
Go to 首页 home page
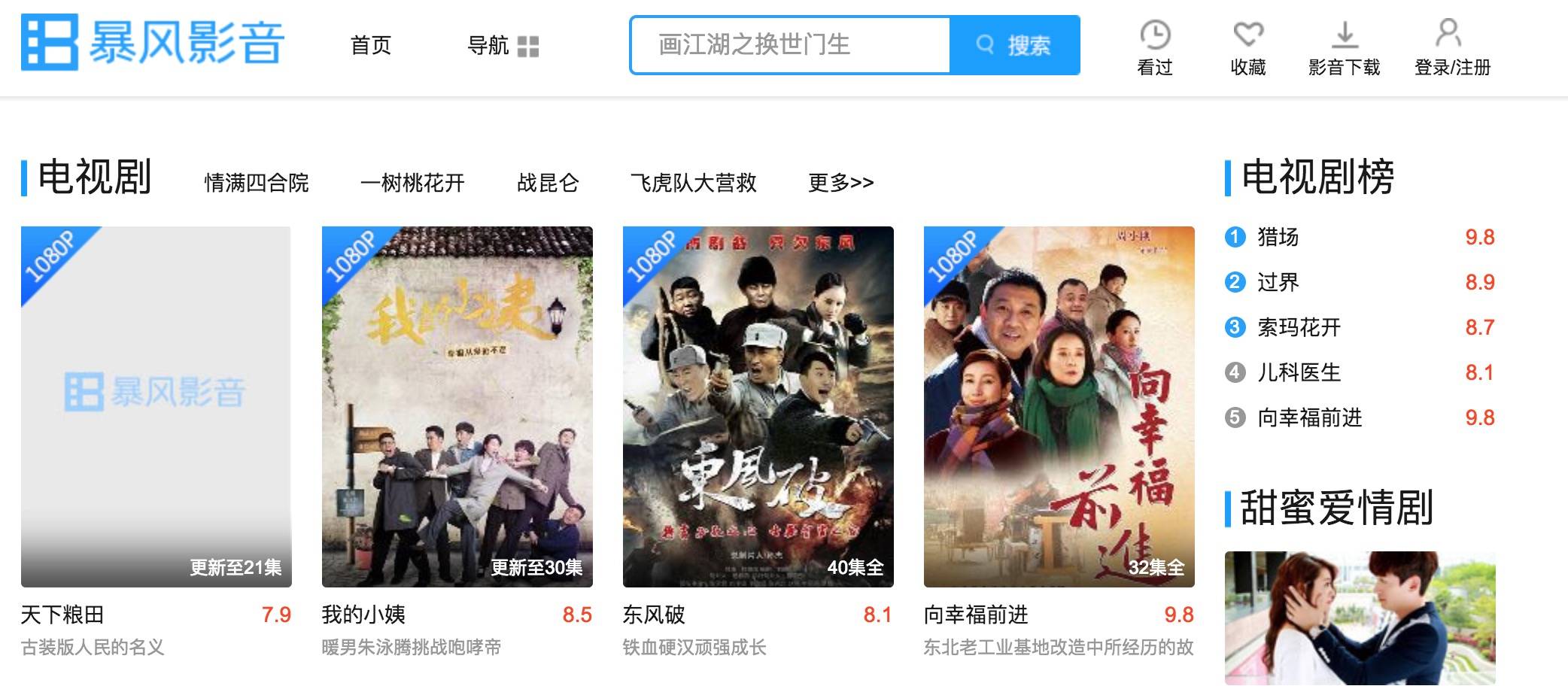[370, 45]
